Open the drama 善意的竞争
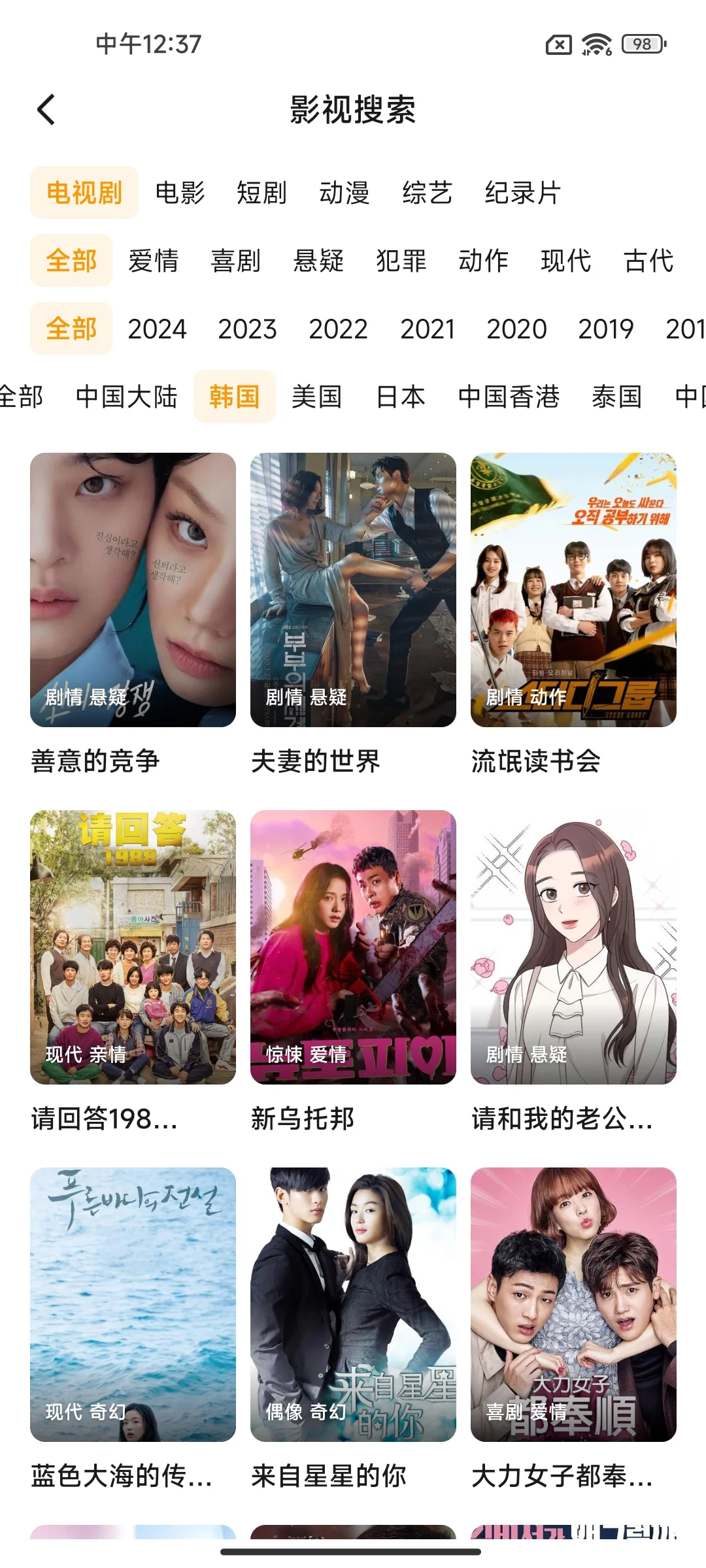This screenshot has height=1568, width=706. click(133, 590)
